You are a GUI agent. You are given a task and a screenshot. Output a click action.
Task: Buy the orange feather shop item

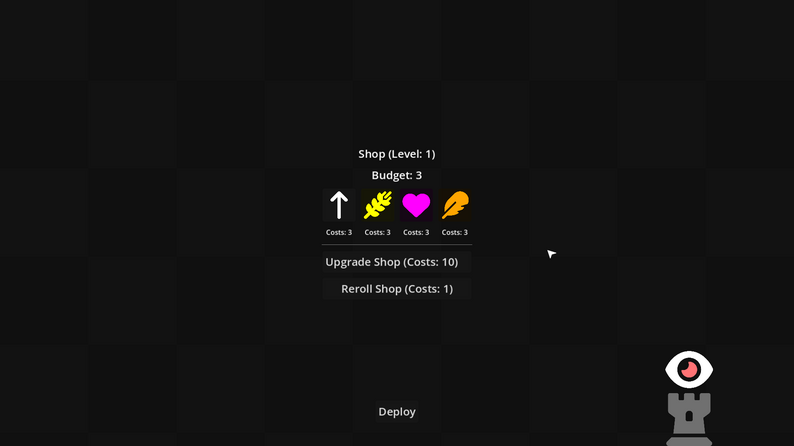(455, 206)
